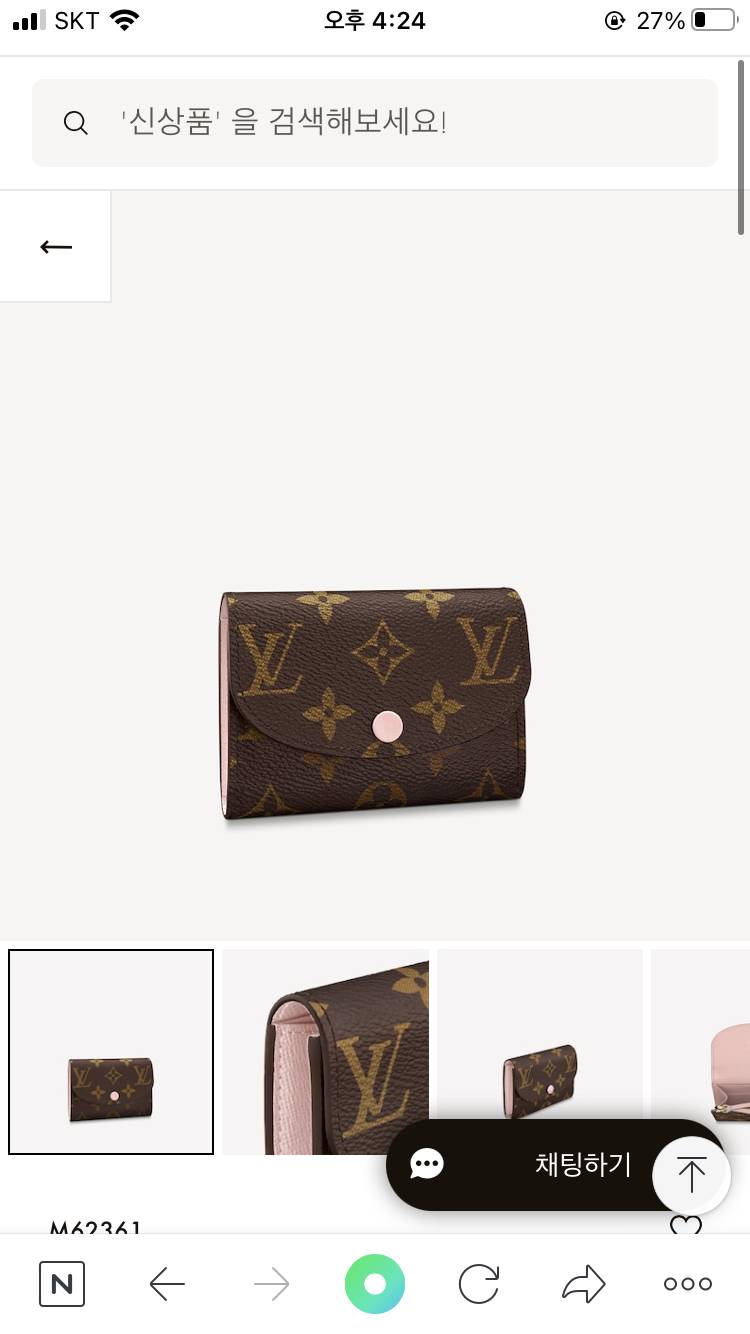Tap the '신상품' search field
Image resolution: width=750 pixels, height=1334 pixels.
[375, 123]
